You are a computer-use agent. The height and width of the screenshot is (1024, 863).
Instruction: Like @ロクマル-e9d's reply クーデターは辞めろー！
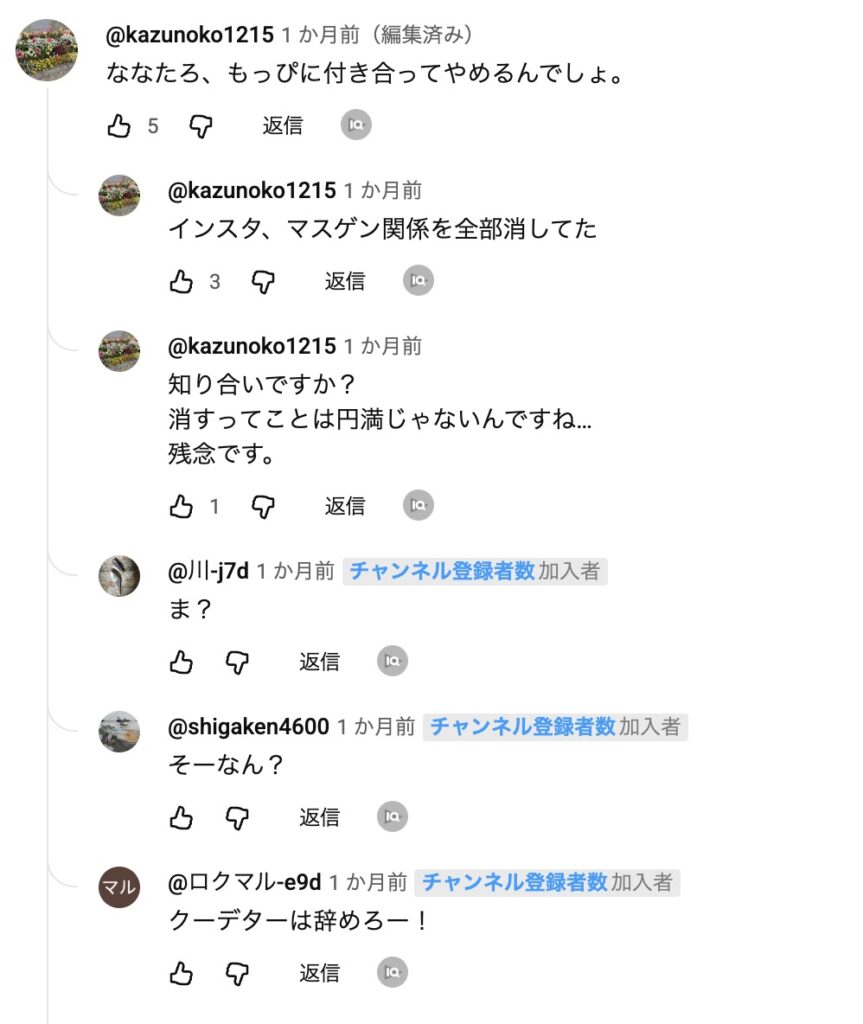(181, 973)
